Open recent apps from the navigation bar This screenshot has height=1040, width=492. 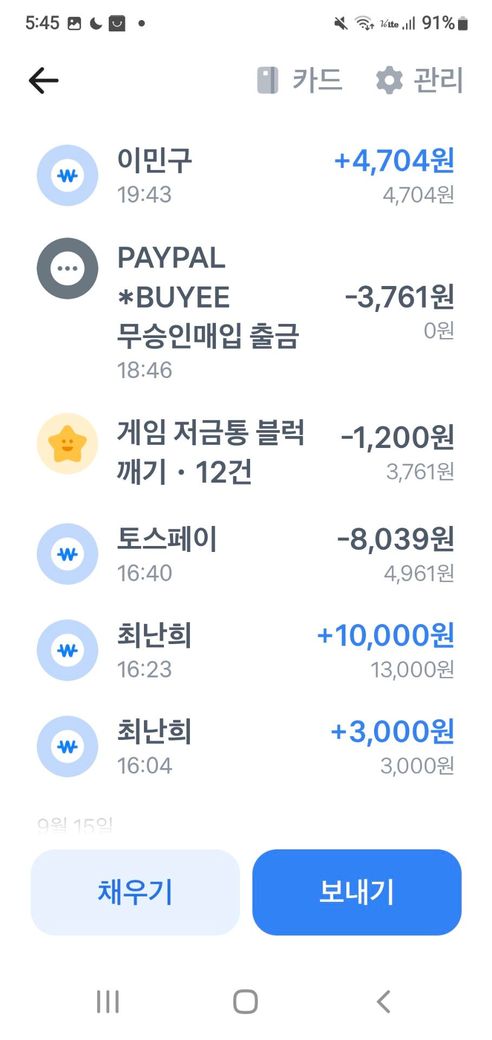(107, 1002)
